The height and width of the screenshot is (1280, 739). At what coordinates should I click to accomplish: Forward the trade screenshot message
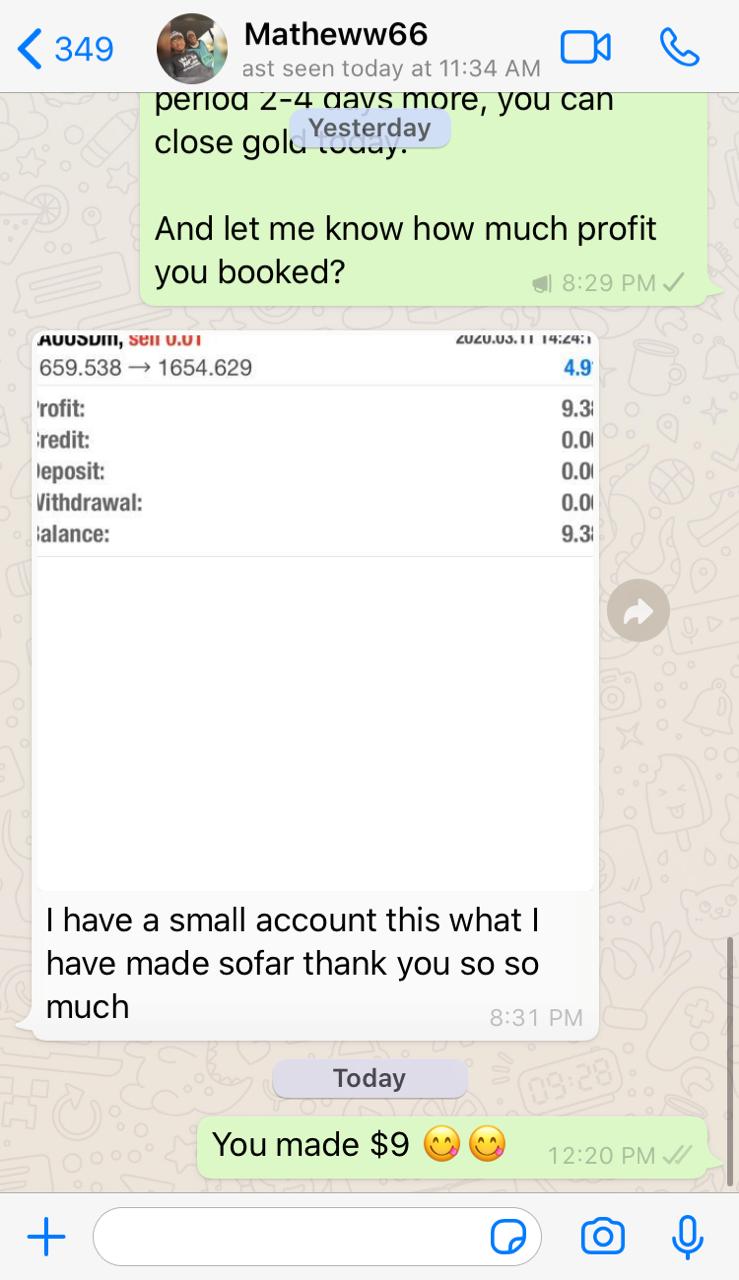[638, 610]
